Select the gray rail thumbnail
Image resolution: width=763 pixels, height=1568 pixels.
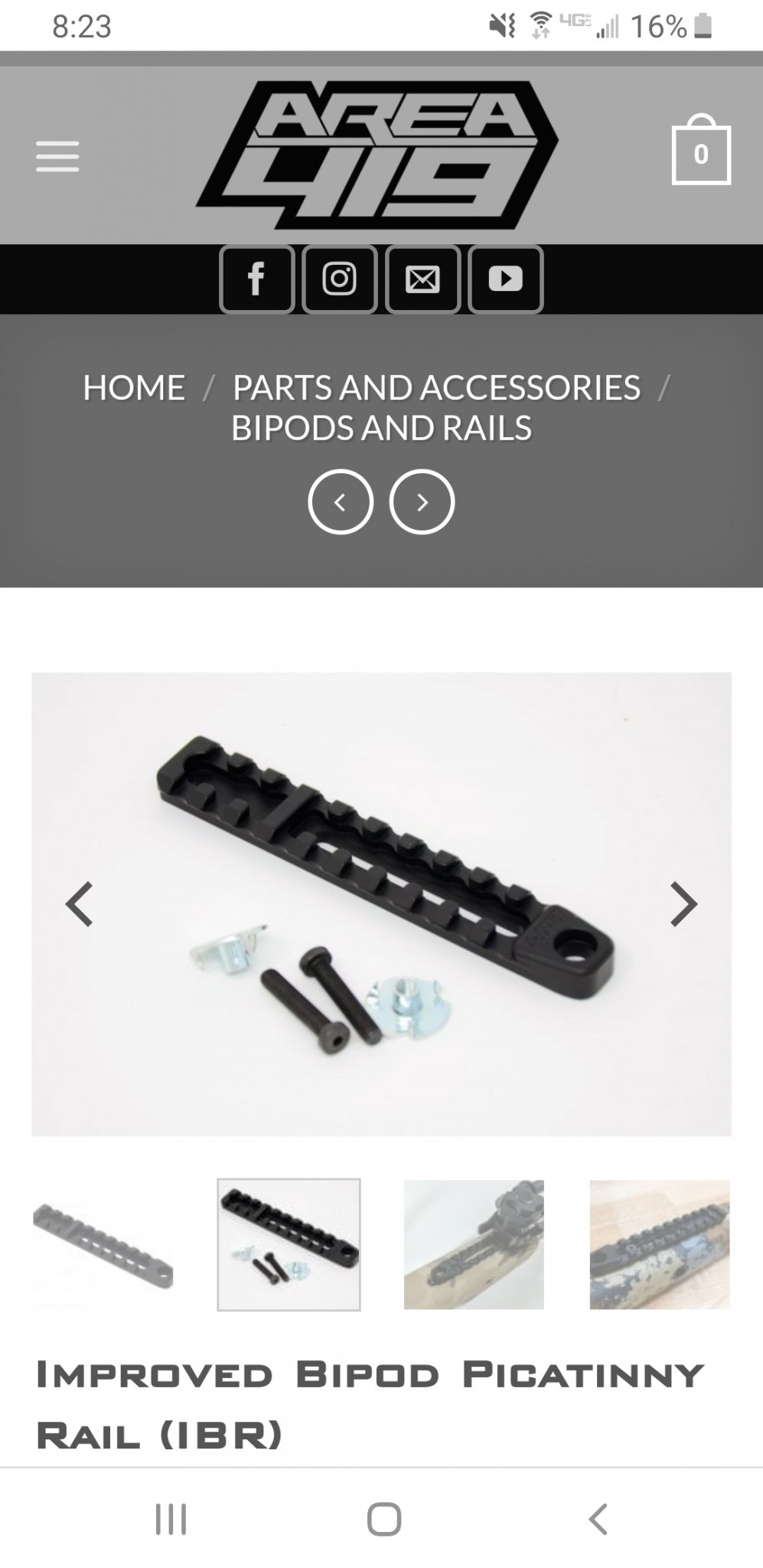(103, 1244)
